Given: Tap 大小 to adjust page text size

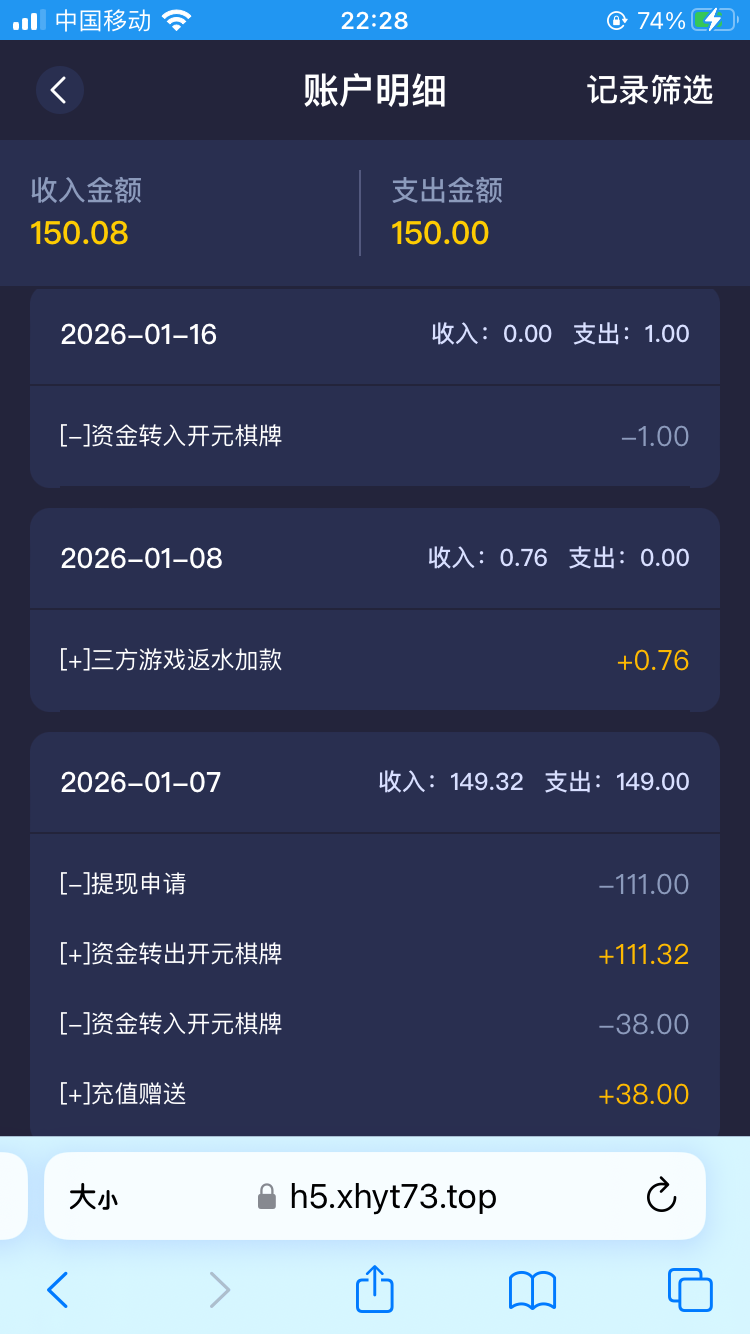Looking at the screenshot, I should [92, 1196].
